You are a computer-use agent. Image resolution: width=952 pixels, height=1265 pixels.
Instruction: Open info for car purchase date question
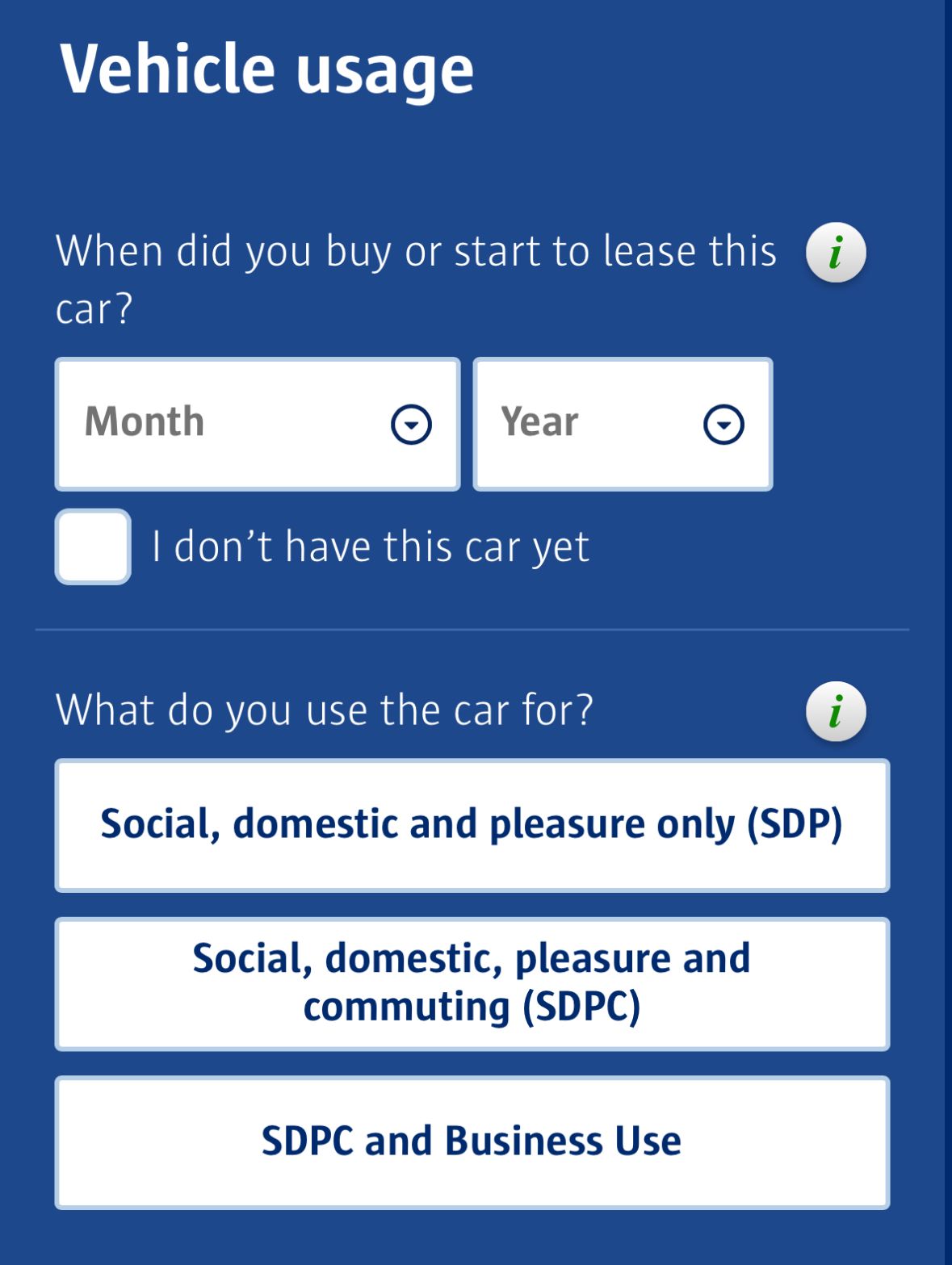(x=836, y=253)
